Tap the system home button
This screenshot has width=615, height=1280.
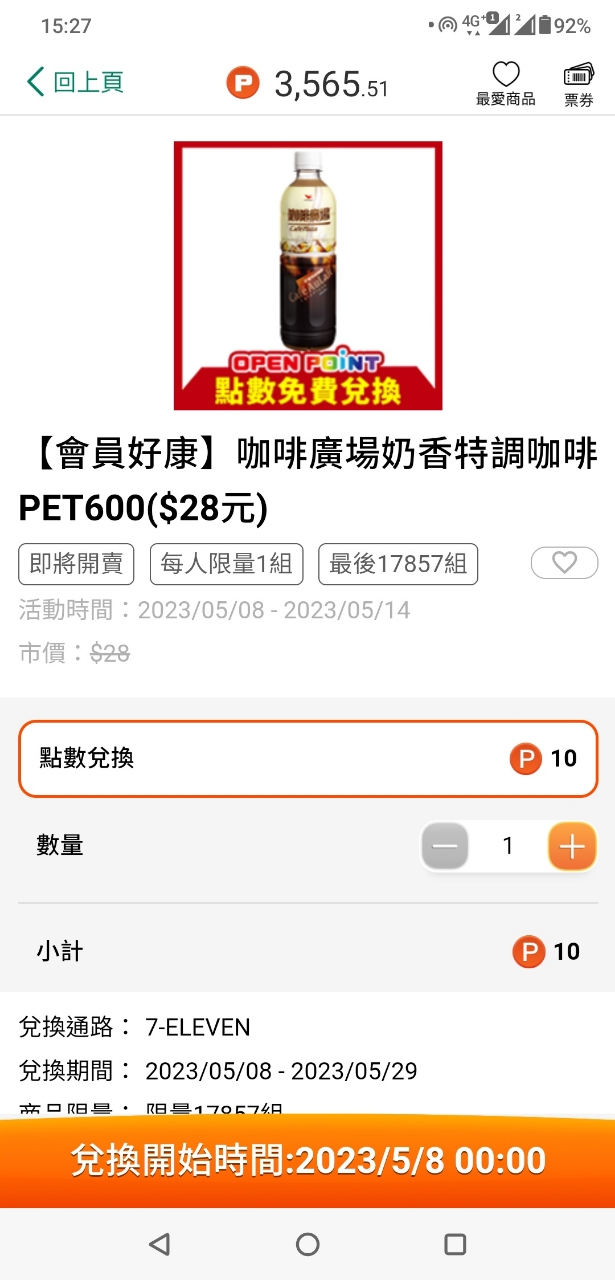[x=308, y=1244]
